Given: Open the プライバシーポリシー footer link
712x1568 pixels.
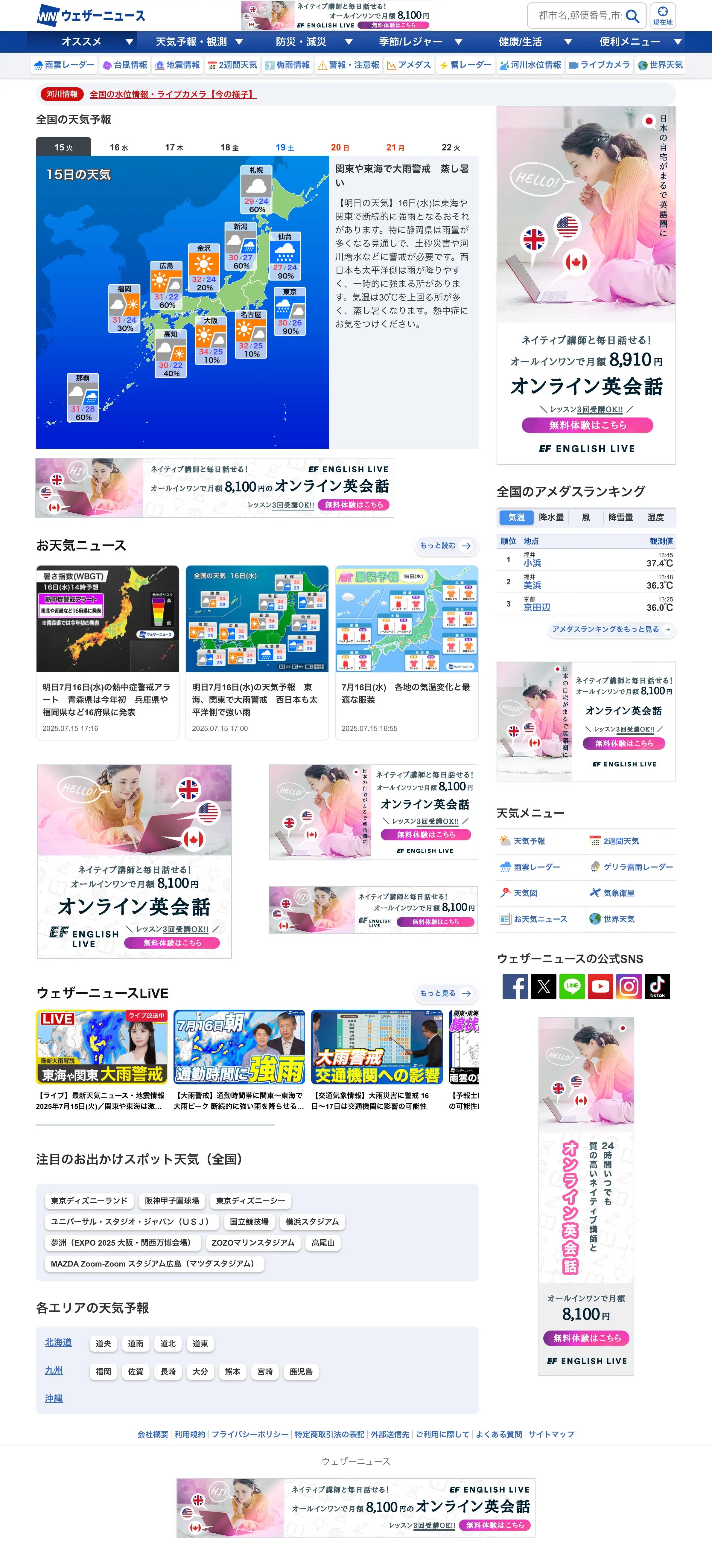Looking at the screenshot, I should point(250,1434).
